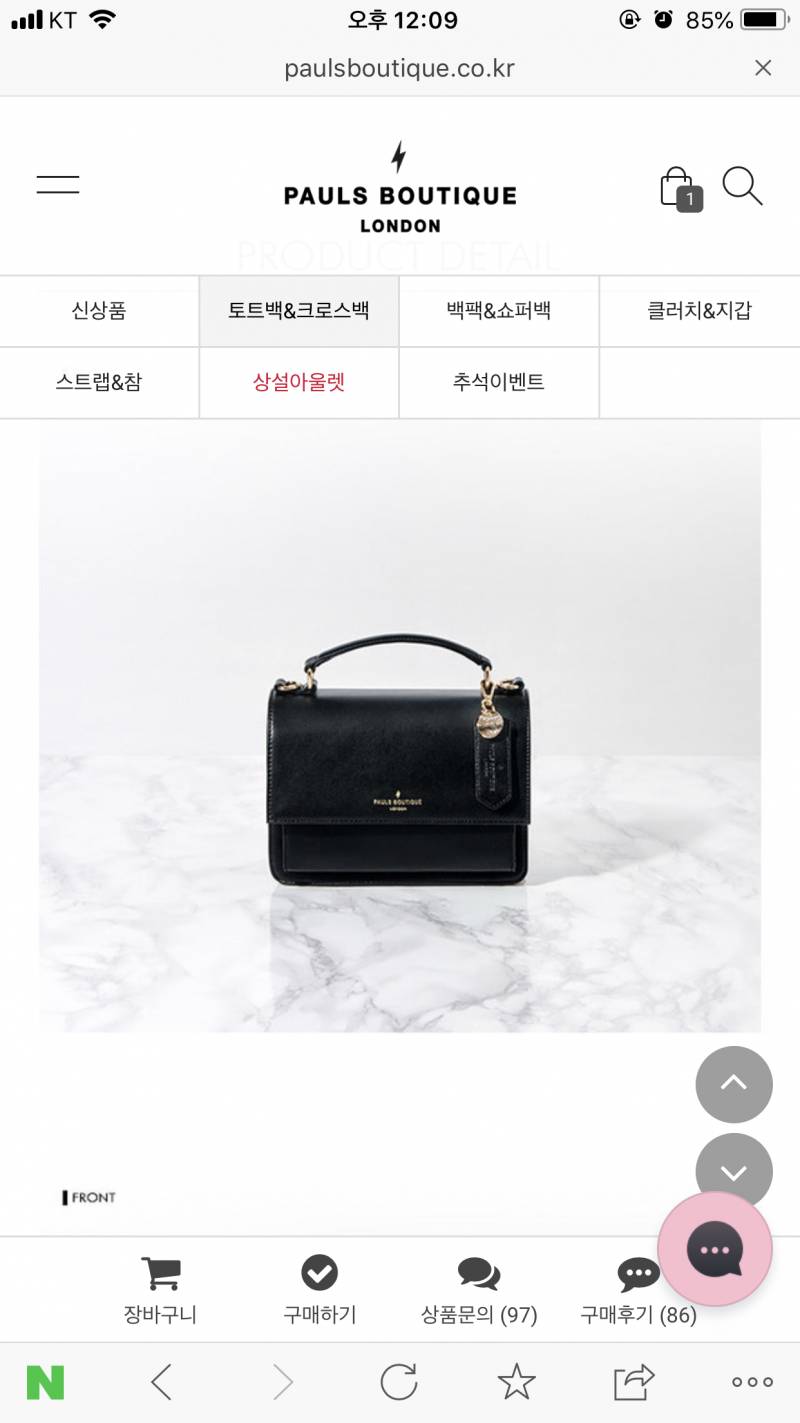Screen dimensions: 800x1423
Task: Open 상품문의 via speech bubble icon
Action: coord(478,1271)
